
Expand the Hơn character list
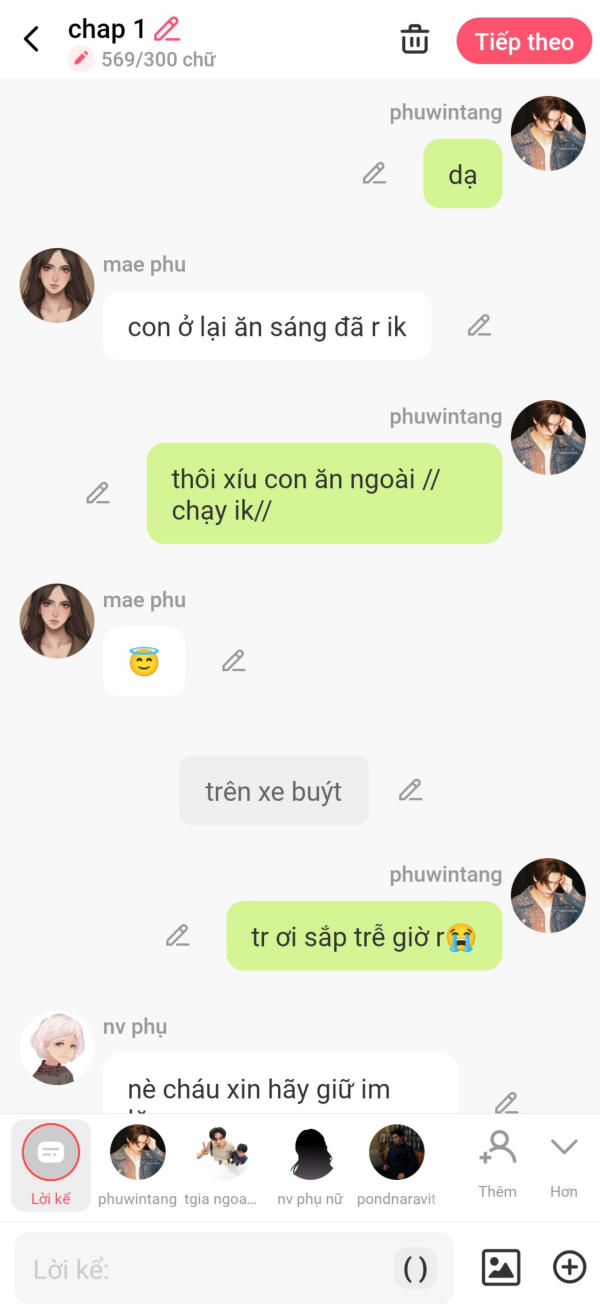pos(564,1162)
